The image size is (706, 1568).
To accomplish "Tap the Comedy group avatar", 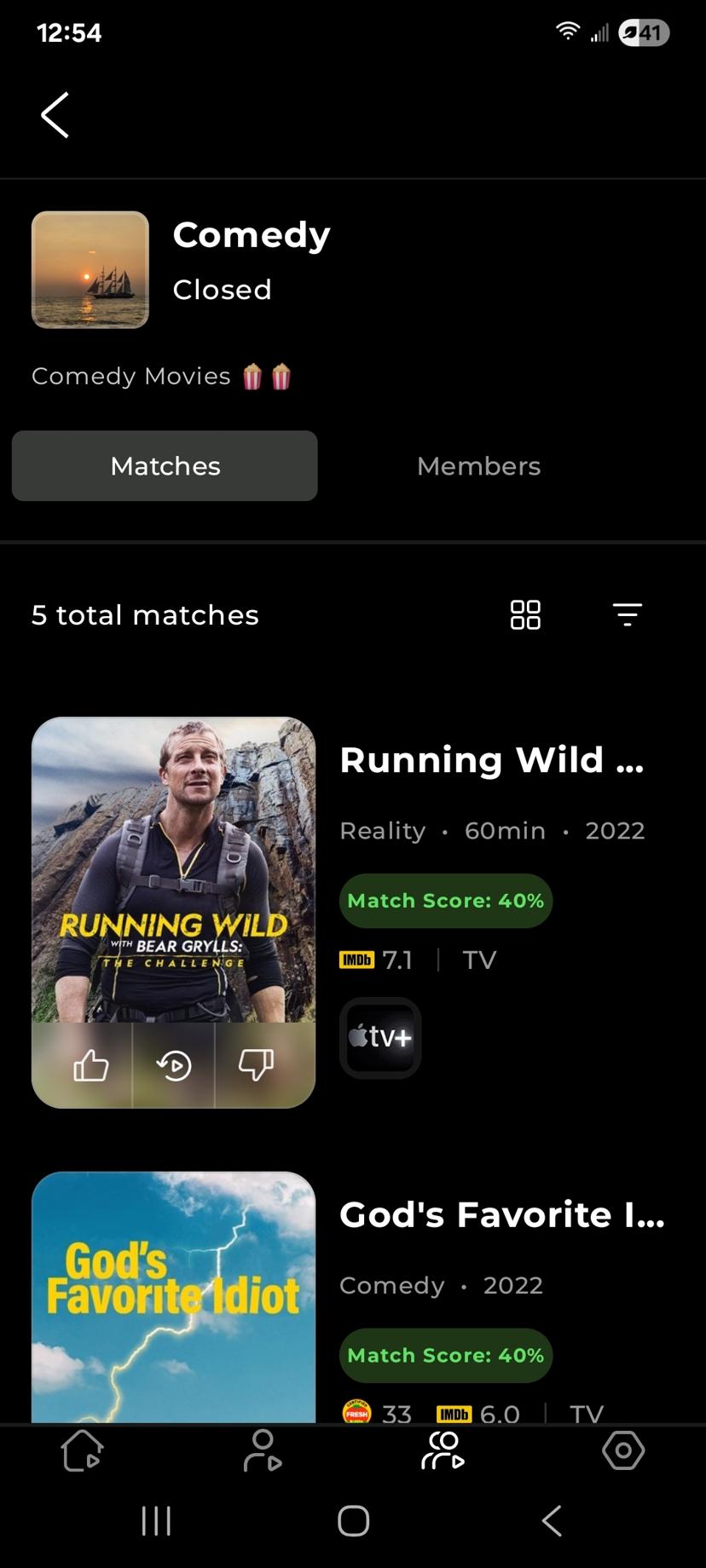I will point(90,270).
